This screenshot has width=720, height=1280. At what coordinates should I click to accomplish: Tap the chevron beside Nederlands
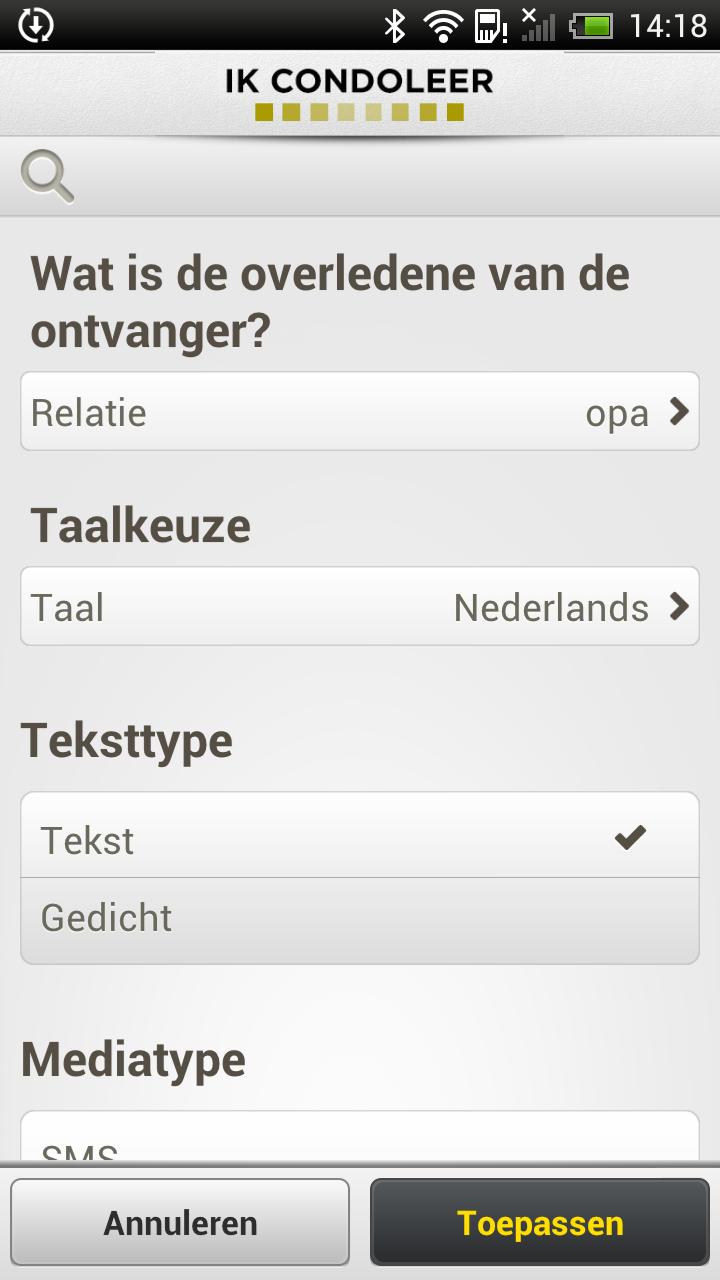click(677, 606)
